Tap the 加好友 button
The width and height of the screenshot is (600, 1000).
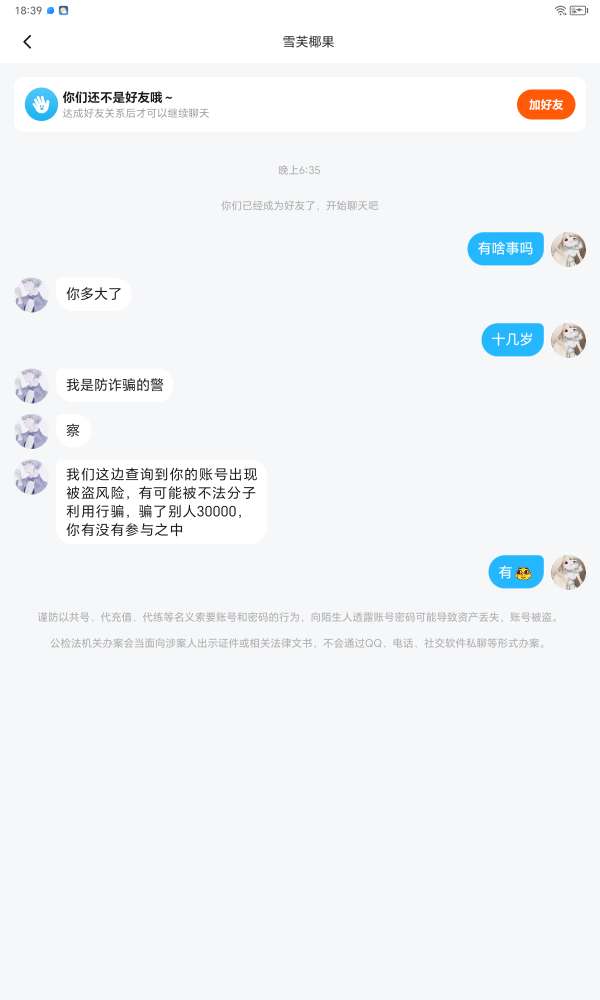(546, 105)
